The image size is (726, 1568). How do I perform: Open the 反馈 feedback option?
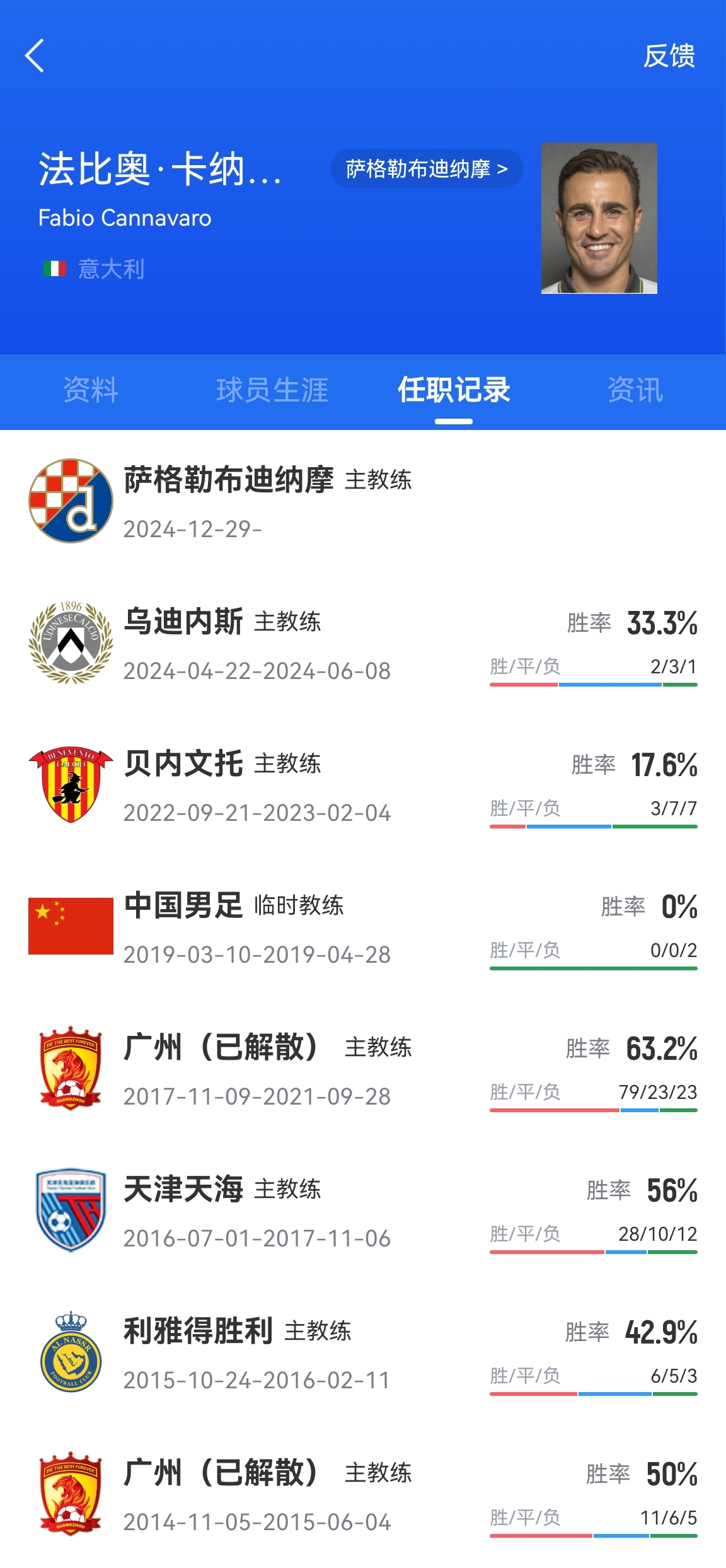coord(669,56)
